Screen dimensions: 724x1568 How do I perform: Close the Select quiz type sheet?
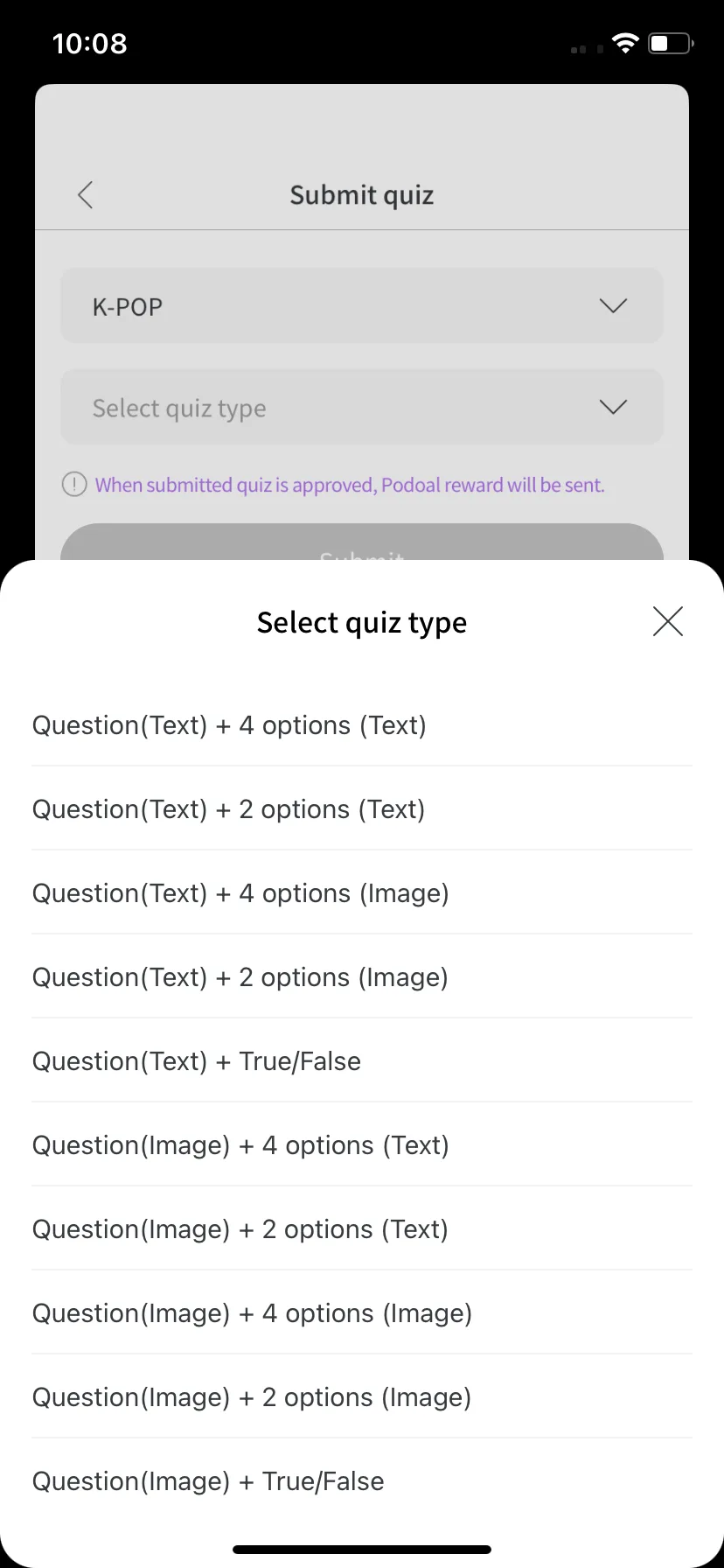[x=667, y=621]
